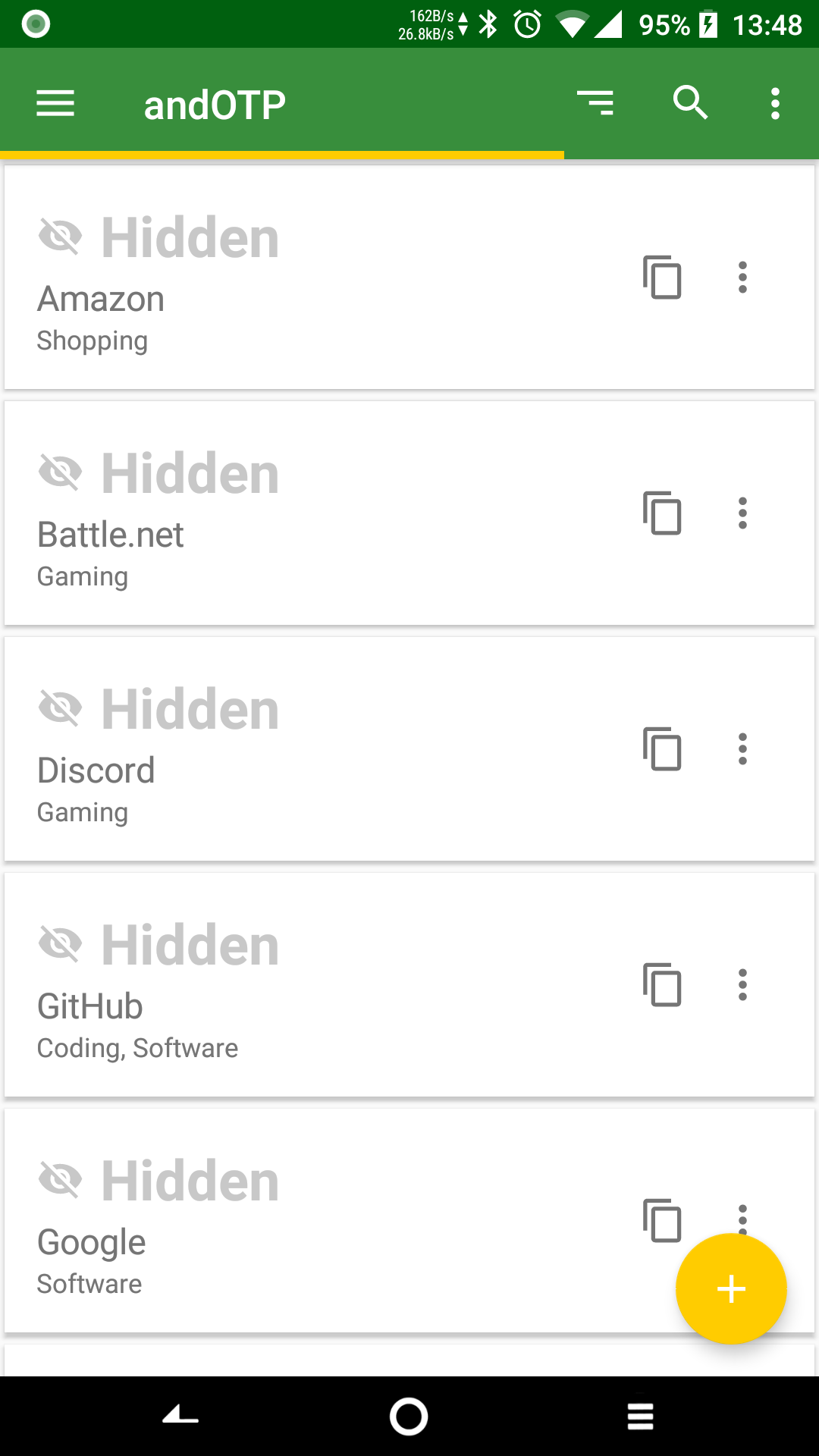This screenshot has height=1456, width=819.
Task: Copy the Discord code
Action: point(662,748)
